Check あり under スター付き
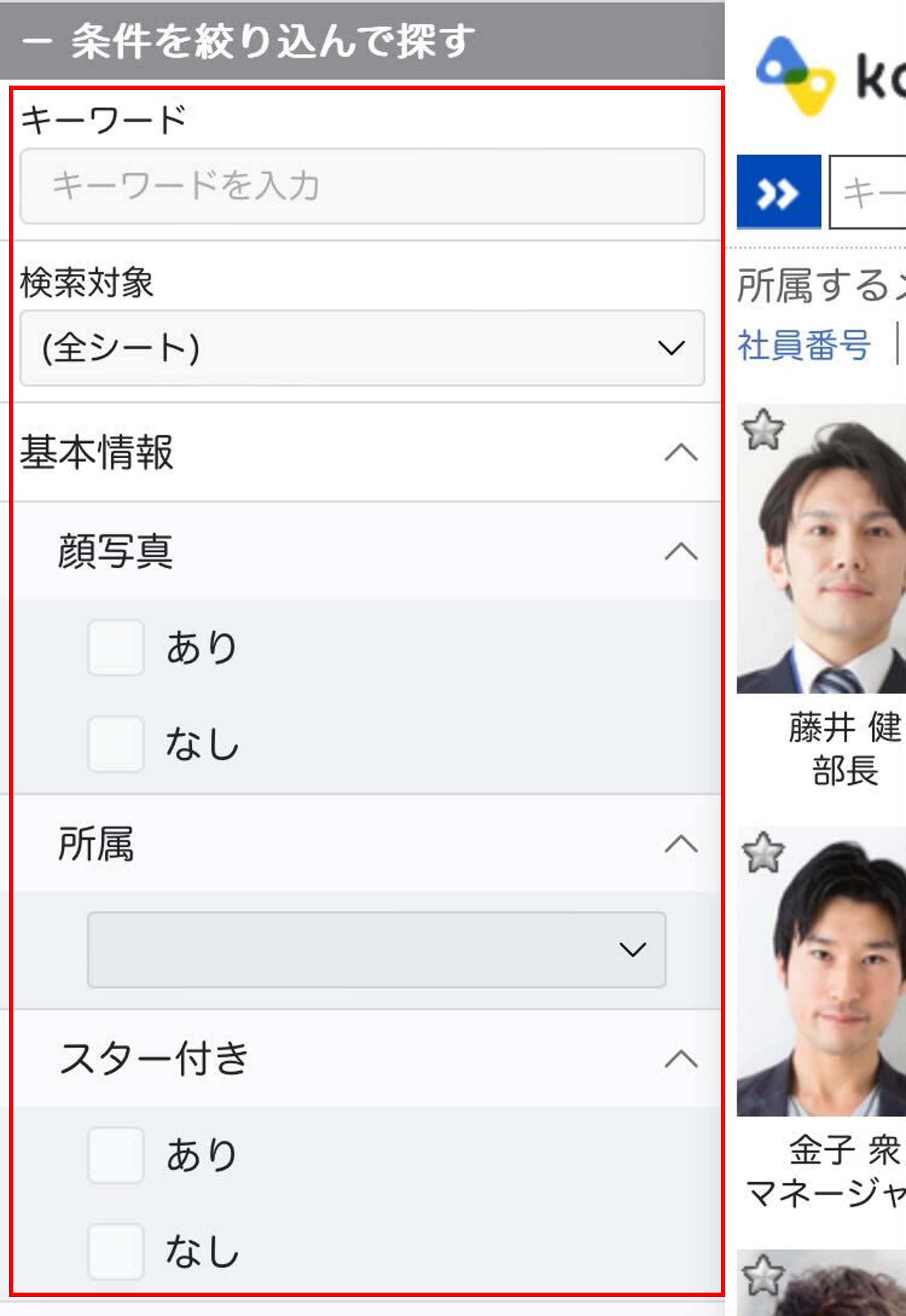The image size is (906, 1316). (116, 1155)
